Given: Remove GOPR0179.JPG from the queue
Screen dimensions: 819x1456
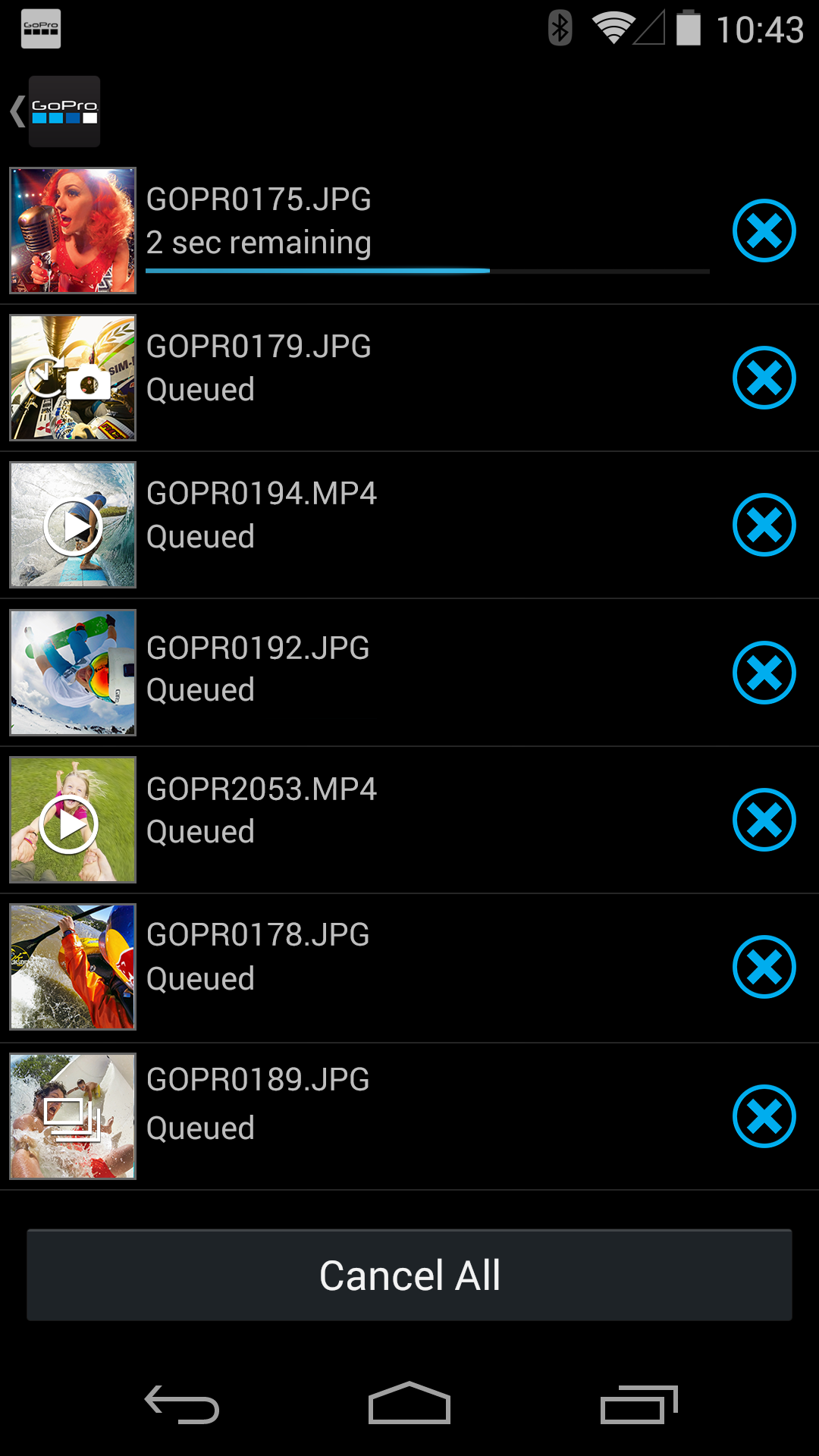Looking at the screenshot, I should (x=764, y=378).
